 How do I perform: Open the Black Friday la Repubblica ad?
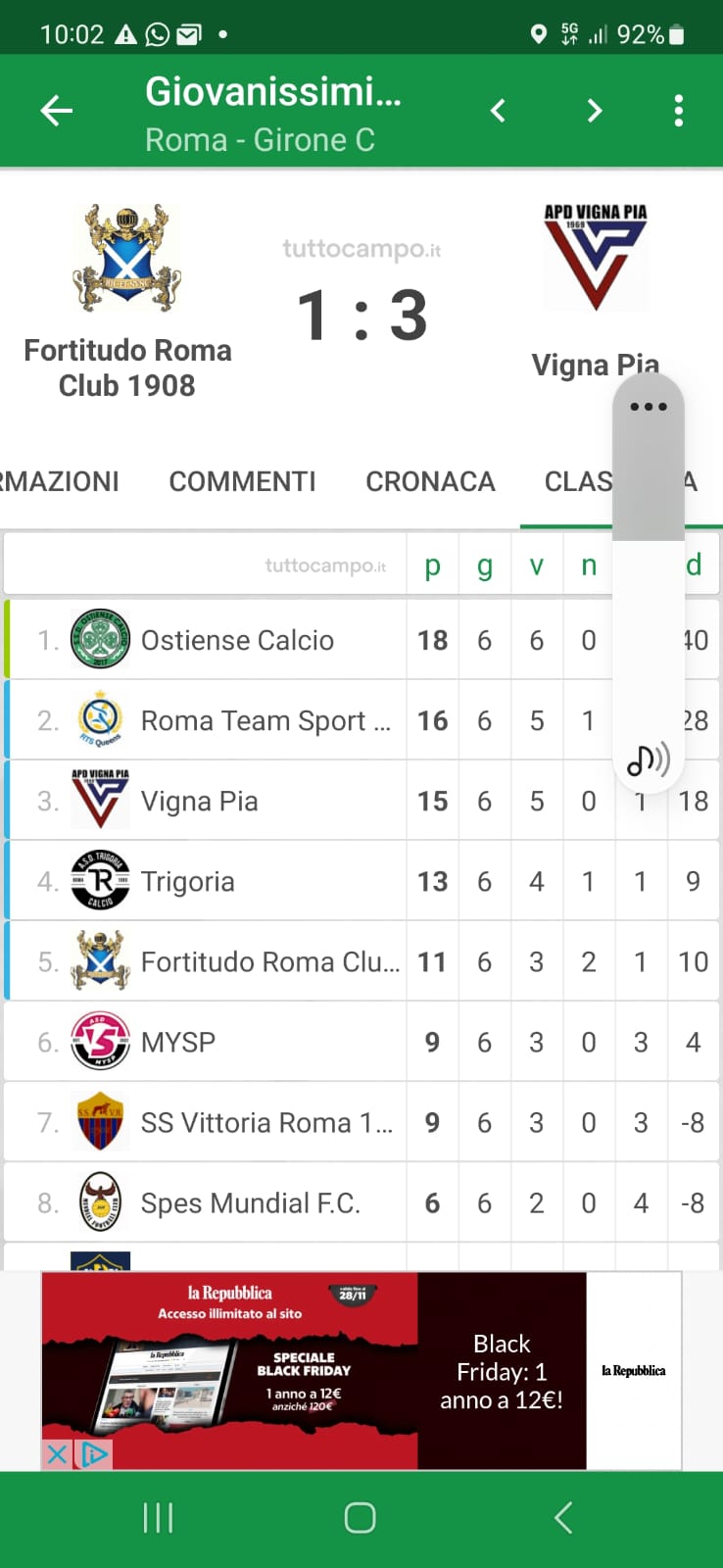click(x=361, y=1370)
